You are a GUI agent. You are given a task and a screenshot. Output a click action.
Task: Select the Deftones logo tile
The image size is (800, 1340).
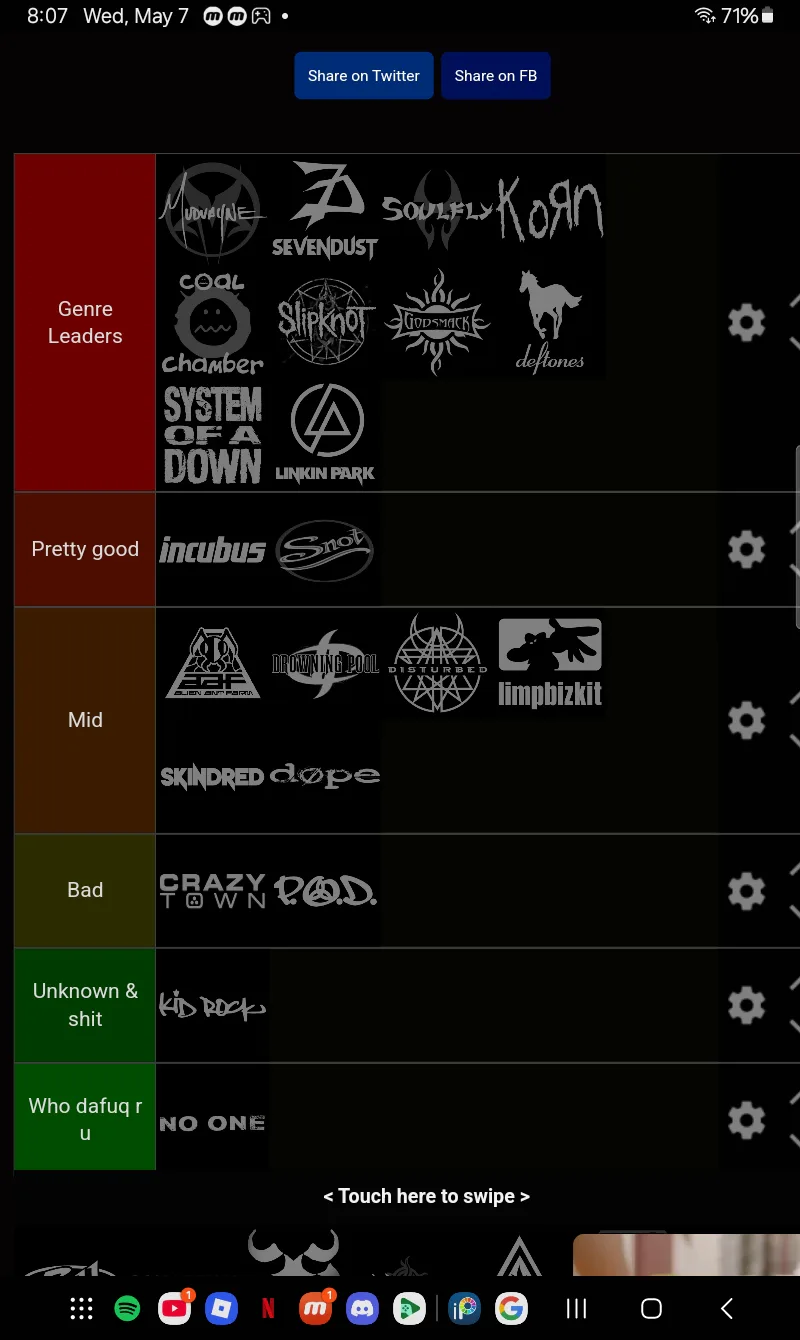click(550, 323)
